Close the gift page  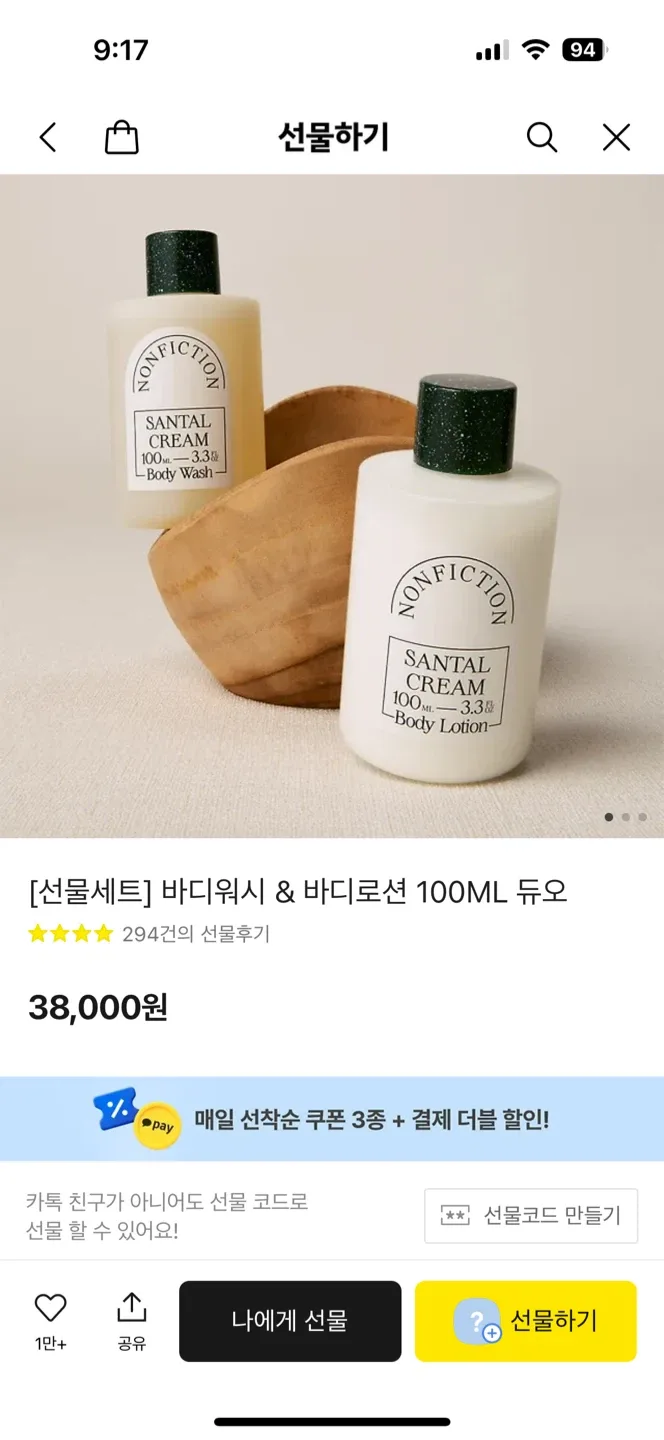point(616,137)
